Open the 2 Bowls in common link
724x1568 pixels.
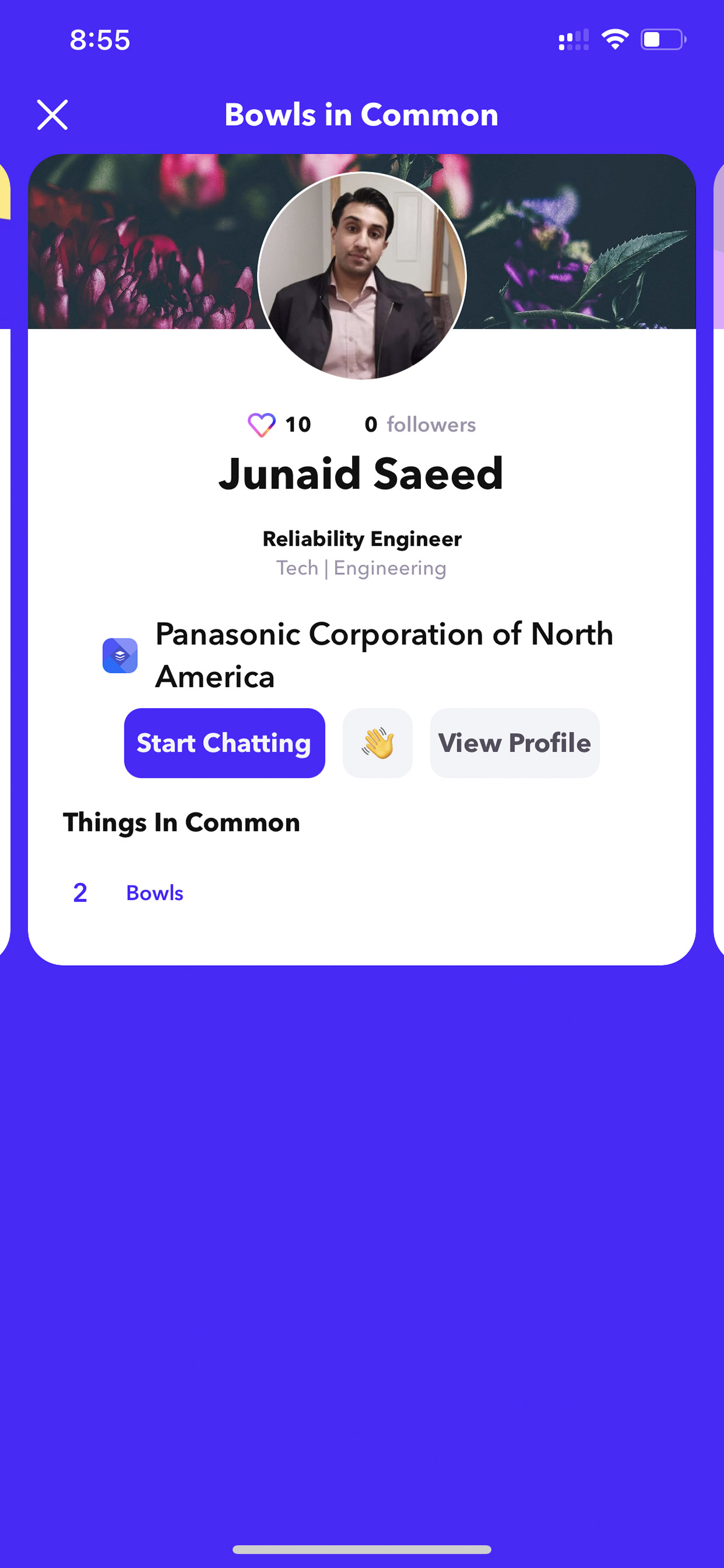click(128, 893)
